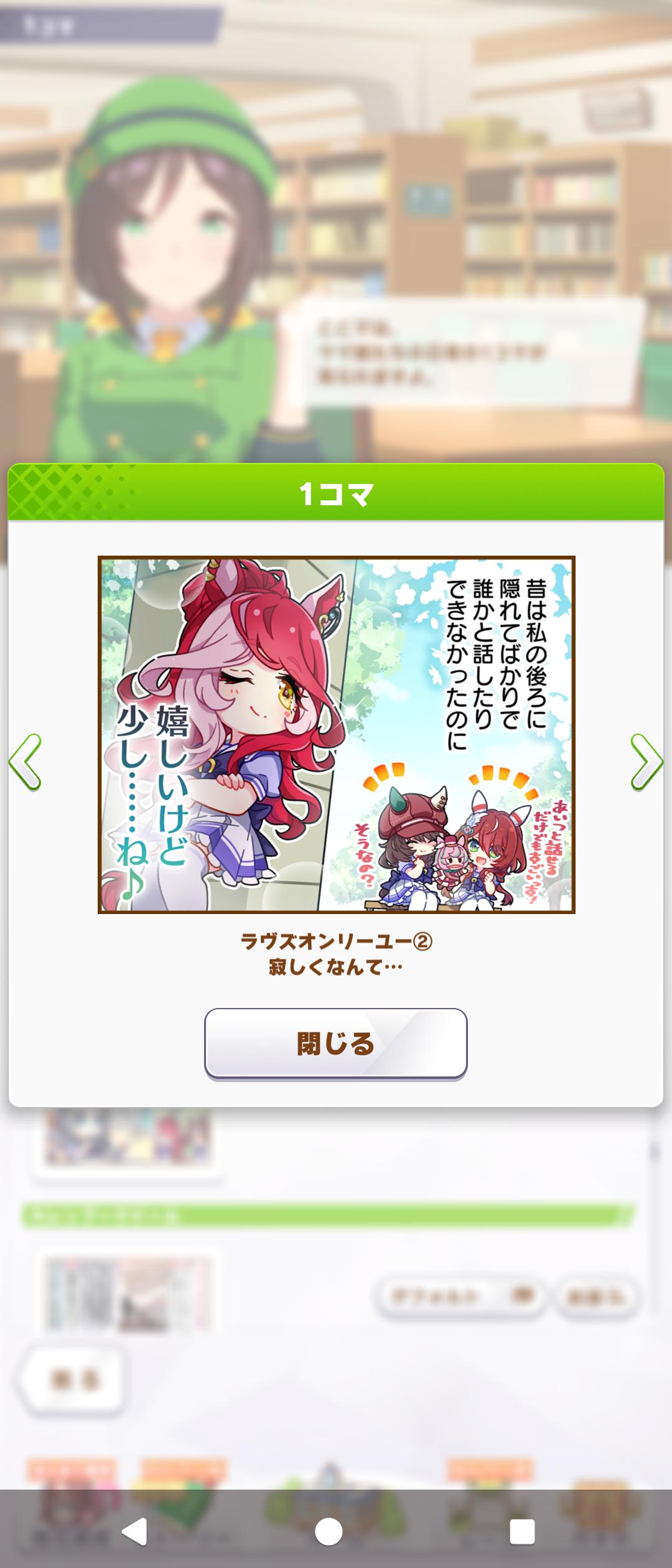Show the next comic panel
This screenshot has height=1568, width=672.
click(646, 762)
